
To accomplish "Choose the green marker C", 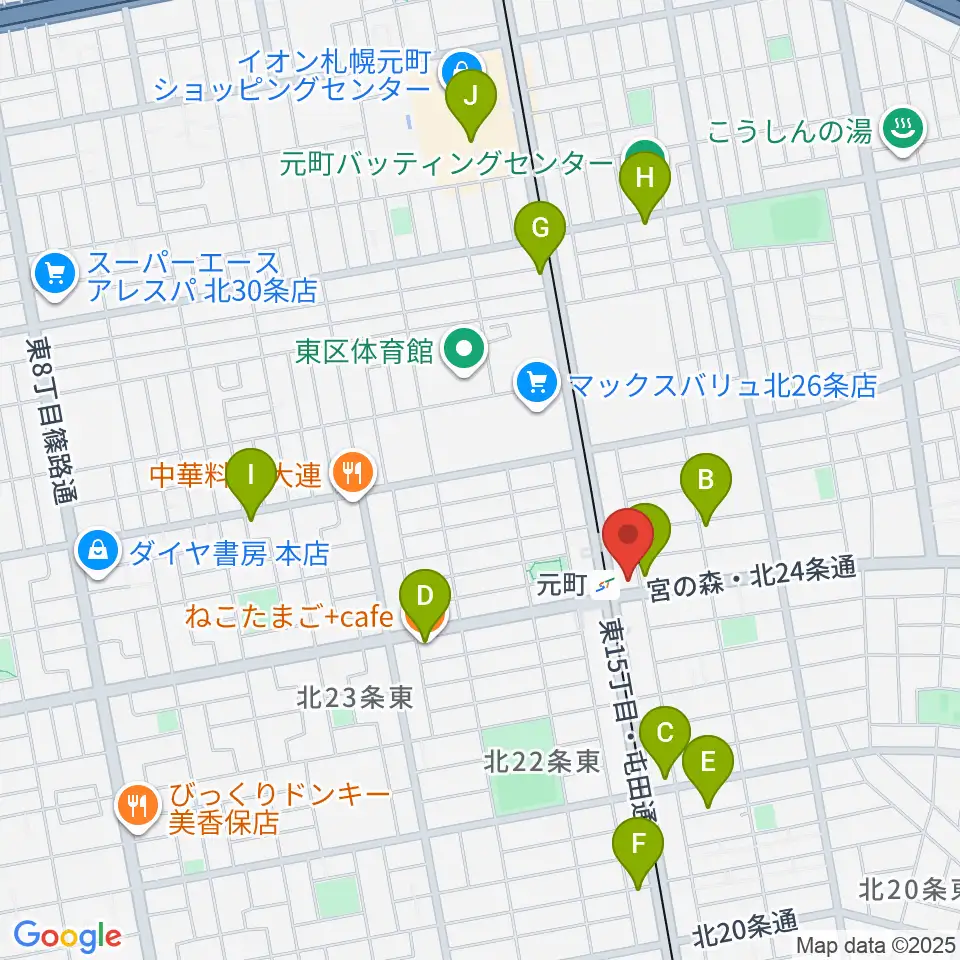I will (665, 735).
